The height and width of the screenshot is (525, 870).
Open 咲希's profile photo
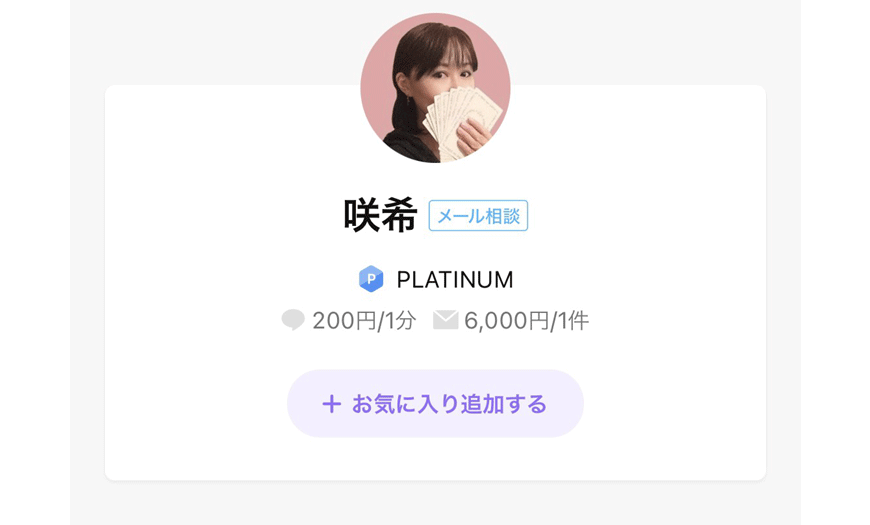[435, 88]
